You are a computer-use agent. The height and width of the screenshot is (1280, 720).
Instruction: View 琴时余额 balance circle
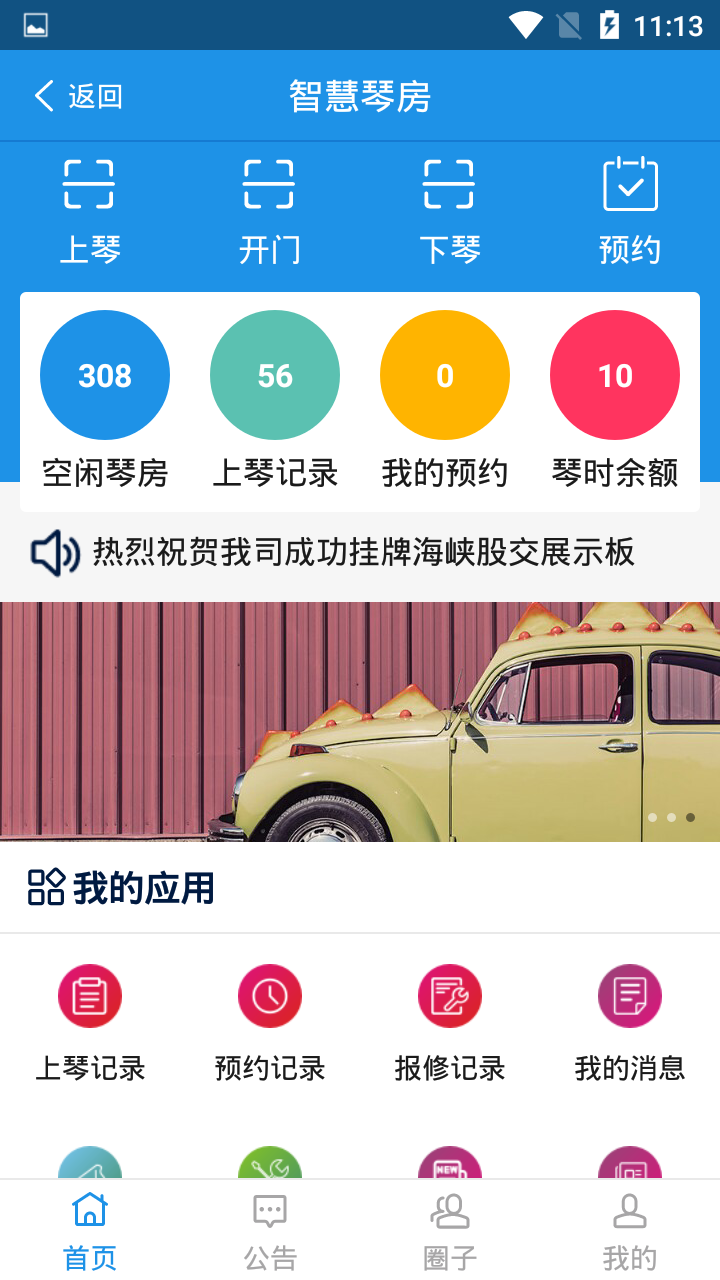coord(615,375)
